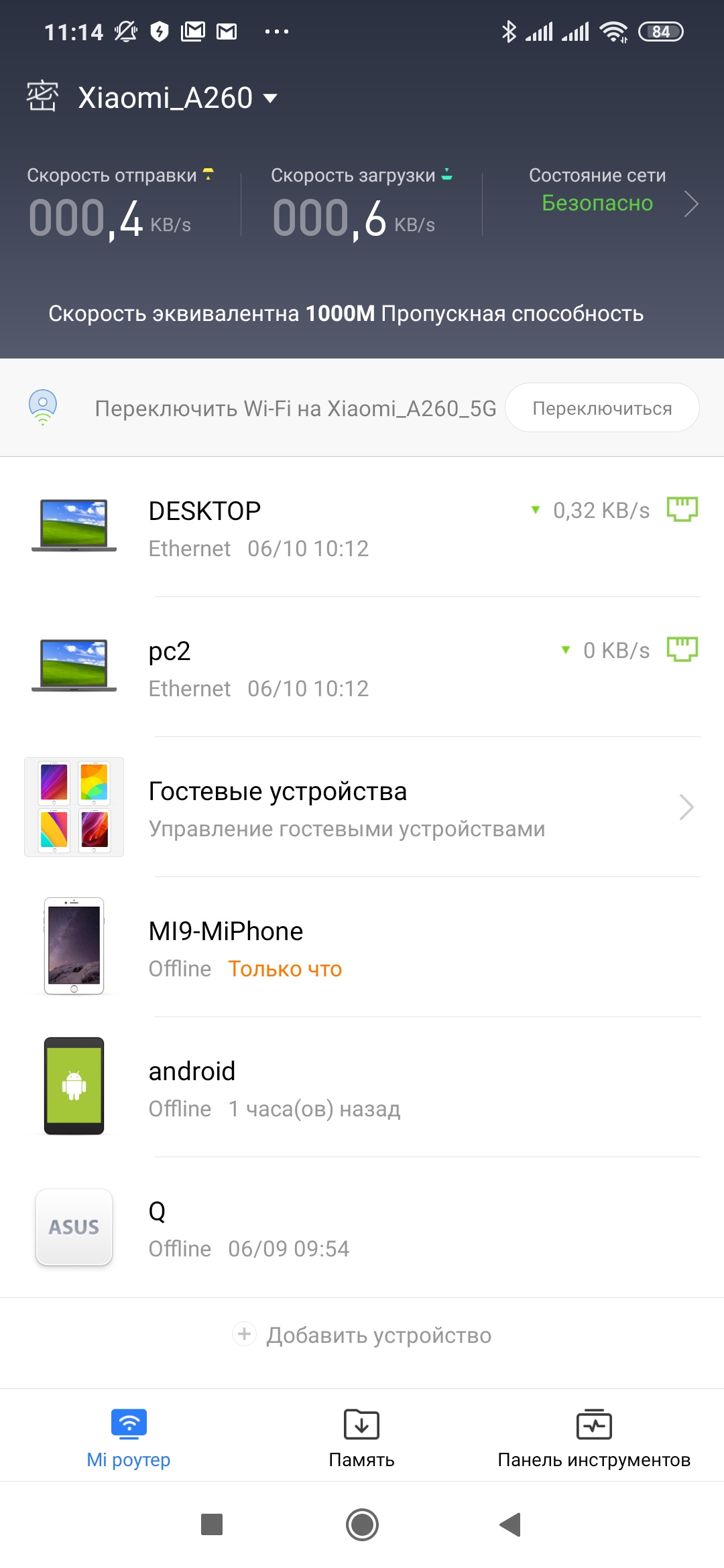This screenshot has height=1568, width=724.
Task: Go back using the system back button
Action: 510,1524
